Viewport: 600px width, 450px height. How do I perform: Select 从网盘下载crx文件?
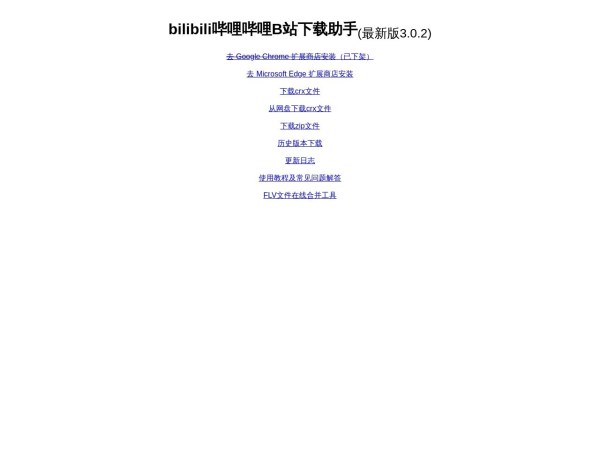pyautogui.click(x=299, y=108)
